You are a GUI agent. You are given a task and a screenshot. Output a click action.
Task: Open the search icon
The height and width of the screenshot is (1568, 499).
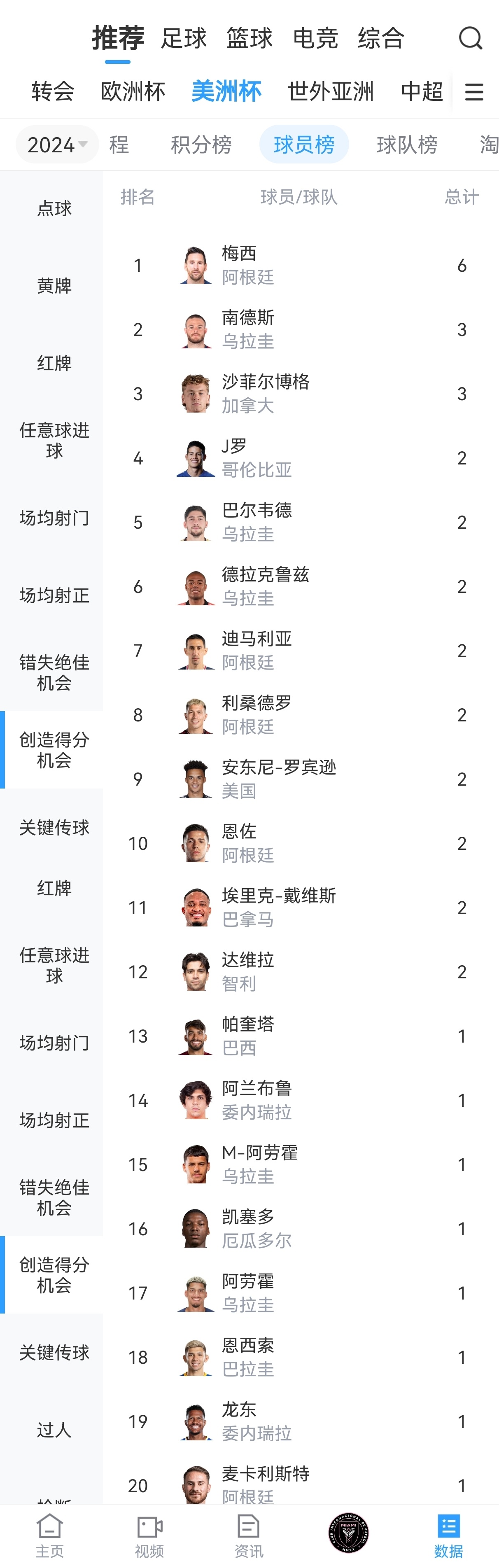tap(470, 38)
